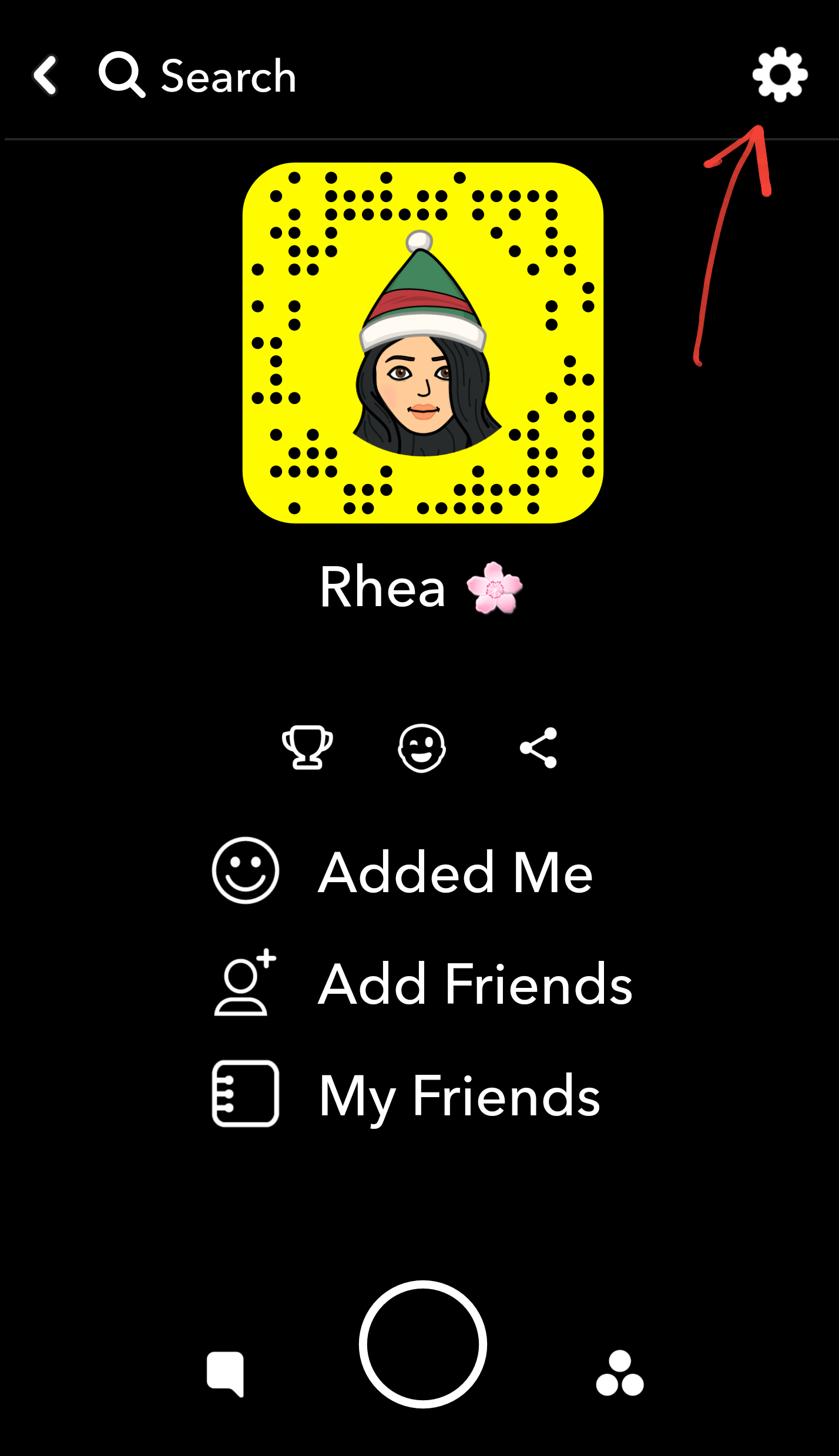Open the Bitmoji smiley face icon
The width and height of the screenshot is (839, 1456).
422,747
